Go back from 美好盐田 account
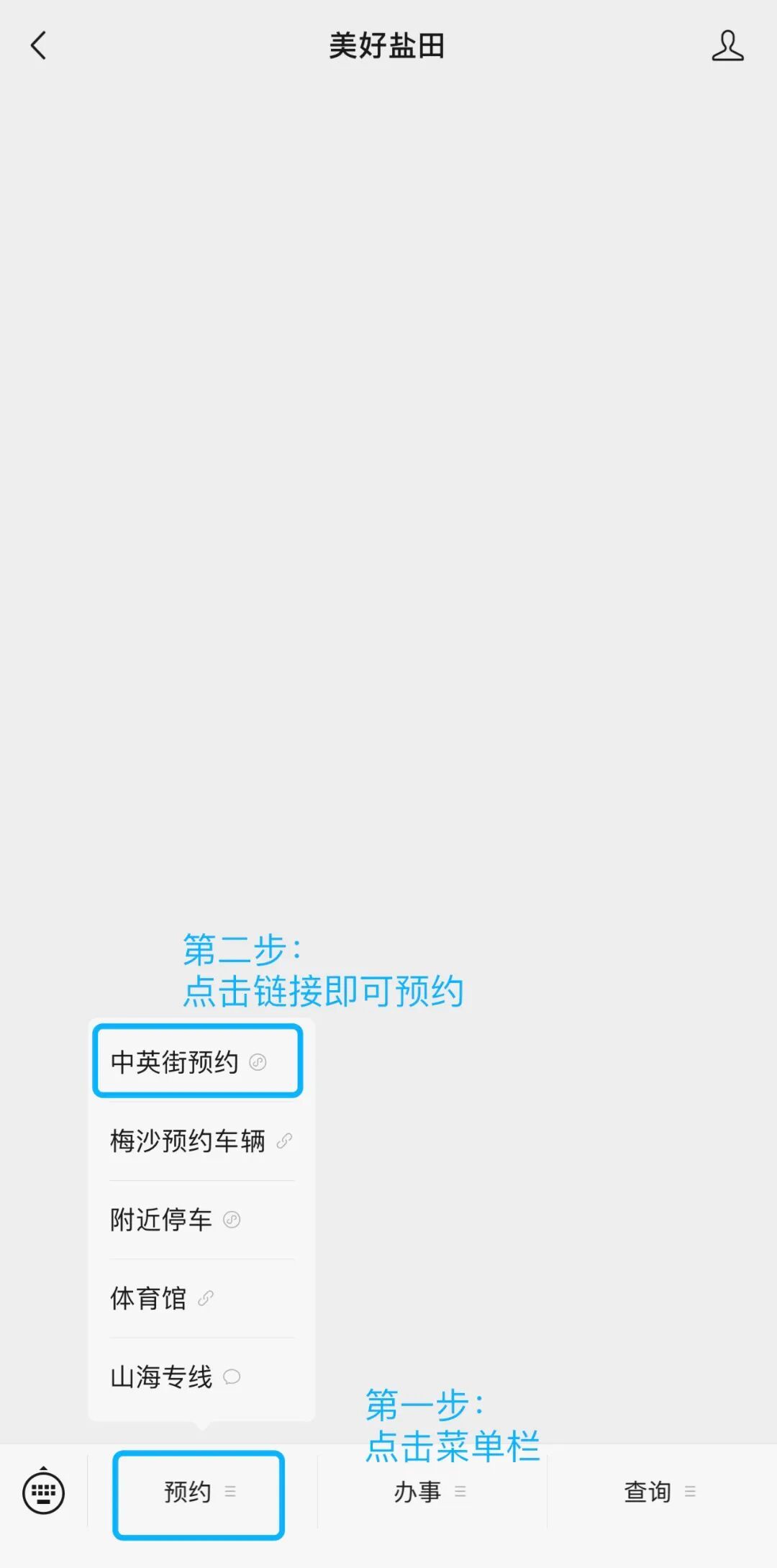The width and height of the screenshot is (777, 1568). click(x=39, y=46)
